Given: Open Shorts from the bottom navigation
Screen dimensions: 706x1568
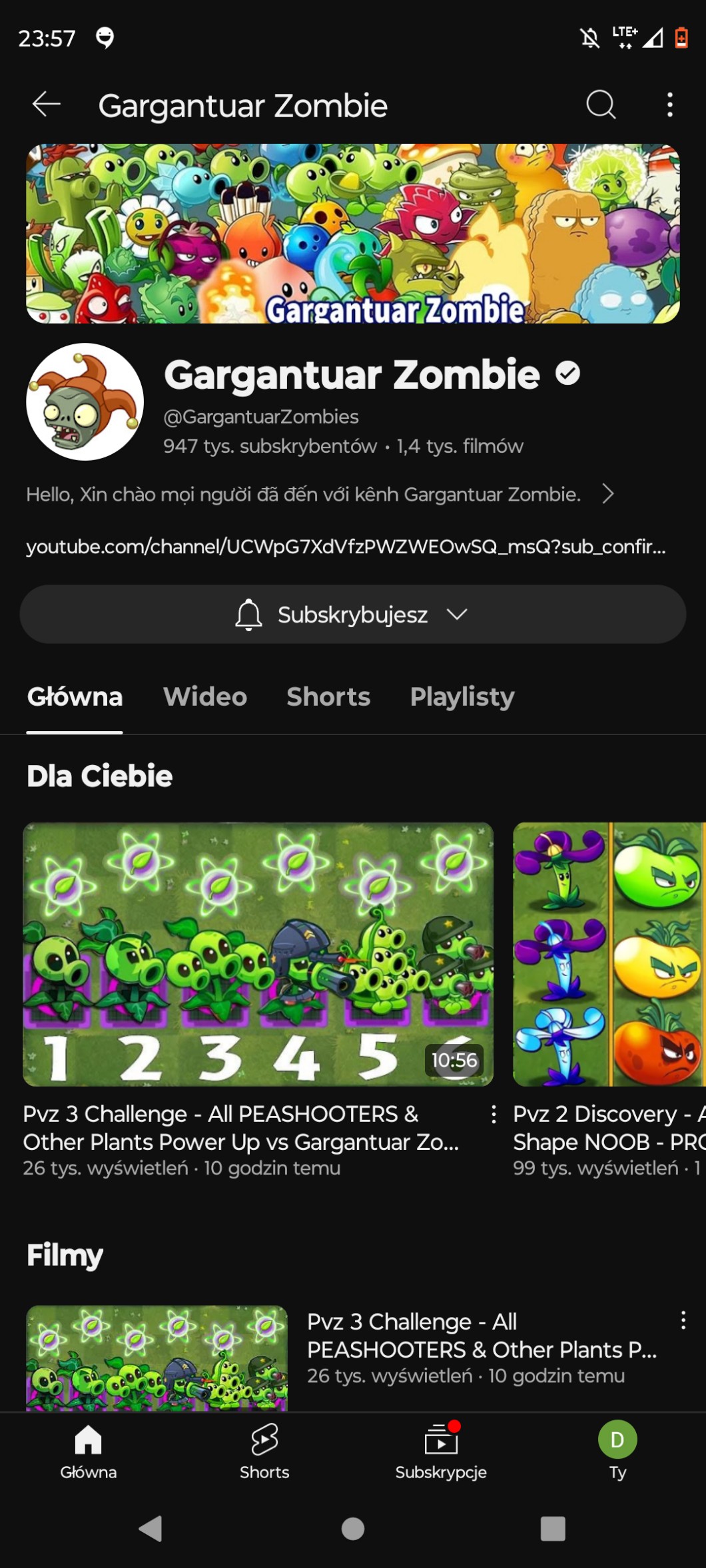Looking at the screenshot, I should pos(264,1451).
